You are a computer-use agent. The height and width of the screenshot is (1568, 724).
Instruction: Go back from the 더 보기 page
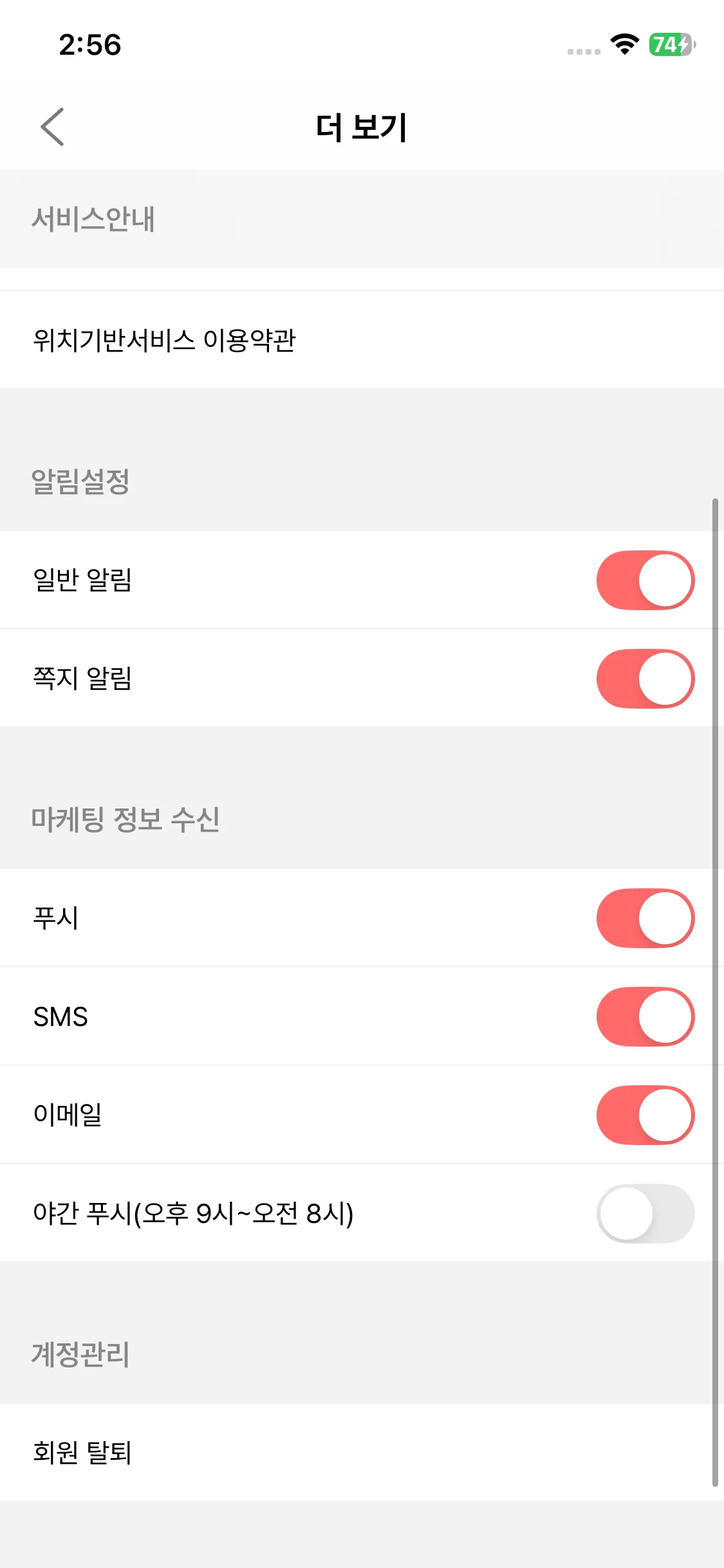[x=53, y=127]
